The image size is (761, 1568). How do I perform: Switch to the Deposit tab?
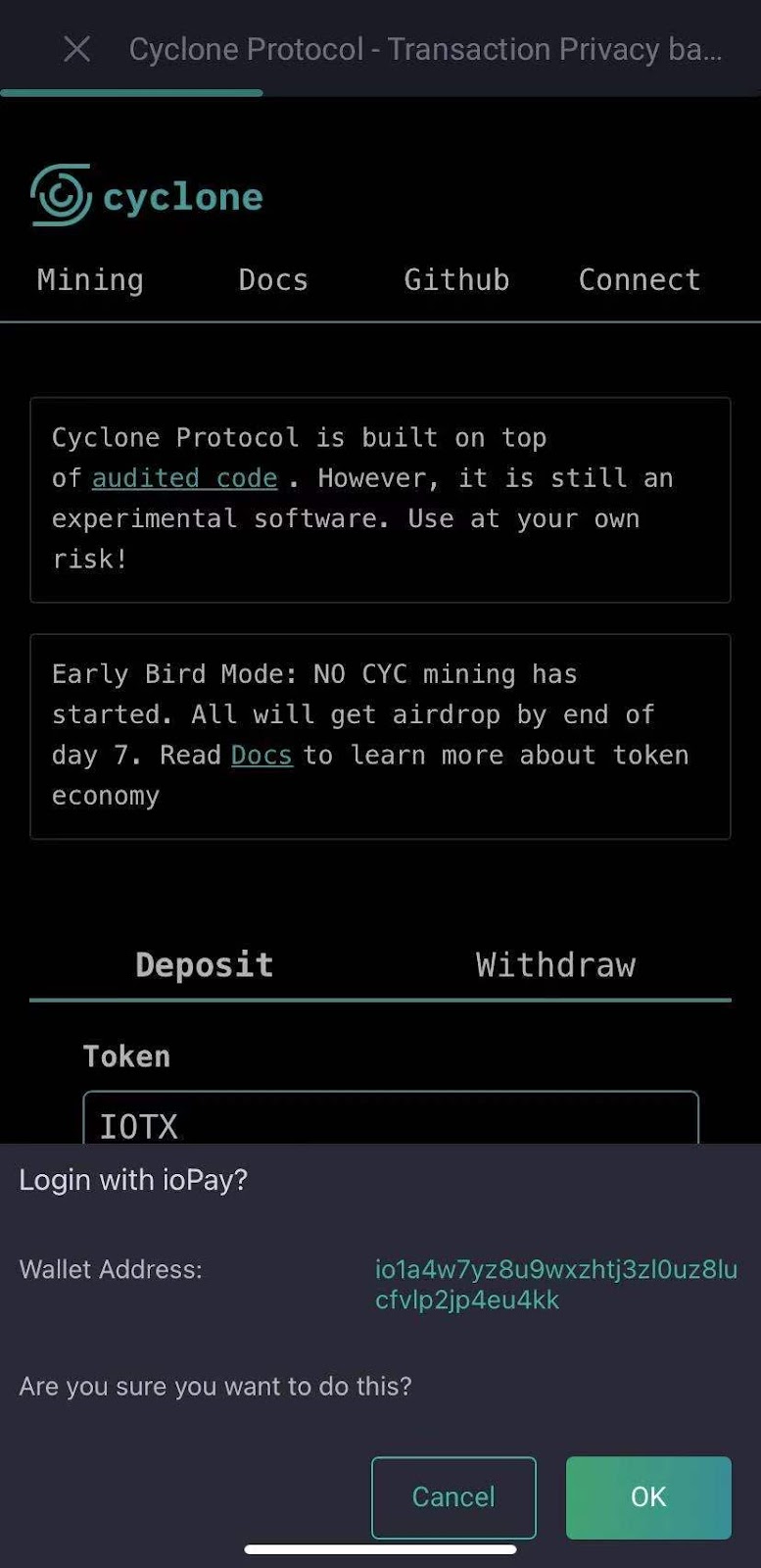point(204,965)
